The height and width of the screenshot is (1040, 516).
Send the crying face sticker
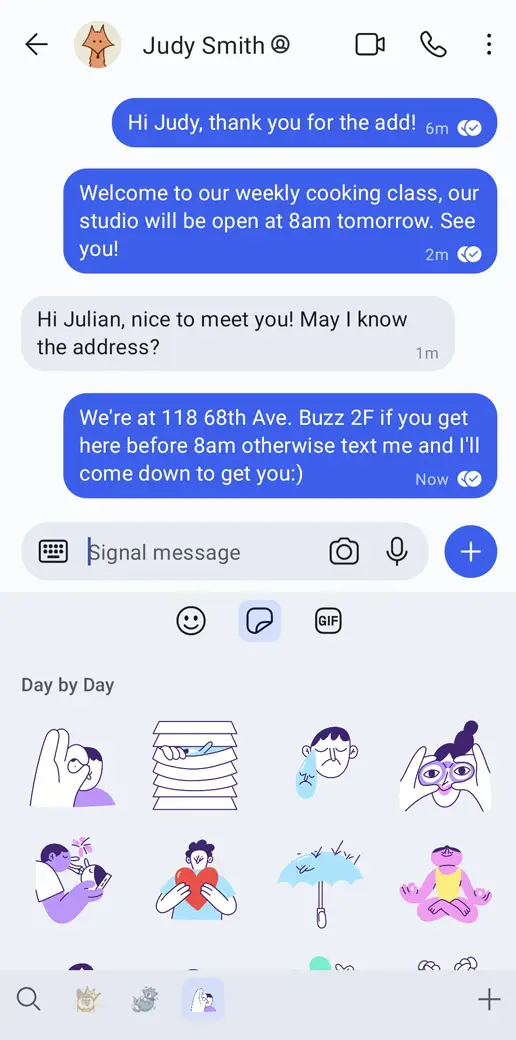tap(326, 764)
